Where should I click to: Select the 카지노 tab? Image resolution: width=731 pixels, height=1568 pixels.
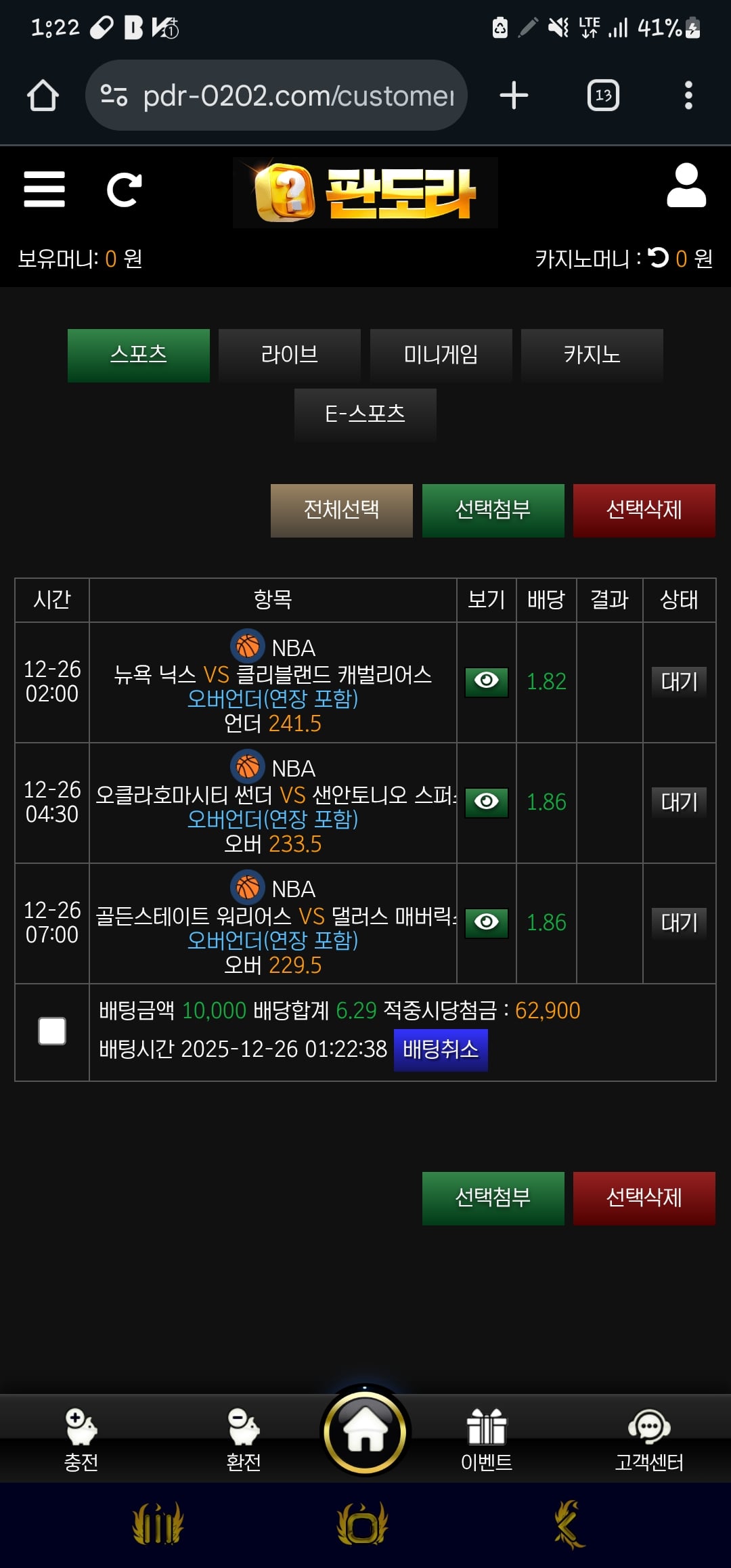[x=592, y=355]
